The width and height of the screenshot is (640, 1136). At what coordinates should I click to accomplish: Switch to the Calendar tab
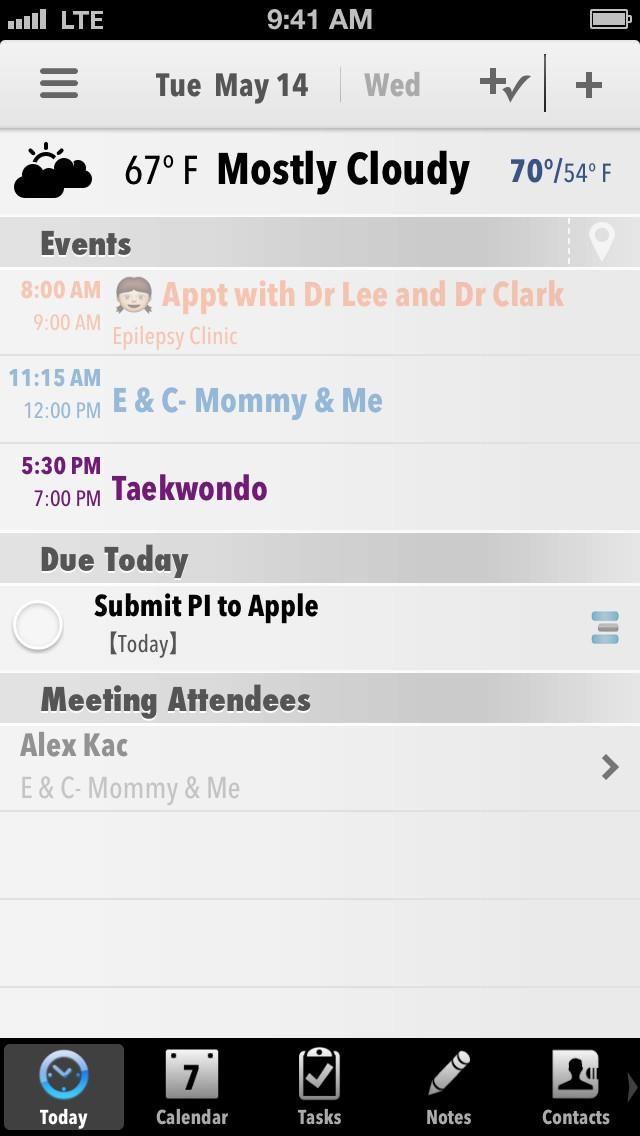tap(191, 1087)
